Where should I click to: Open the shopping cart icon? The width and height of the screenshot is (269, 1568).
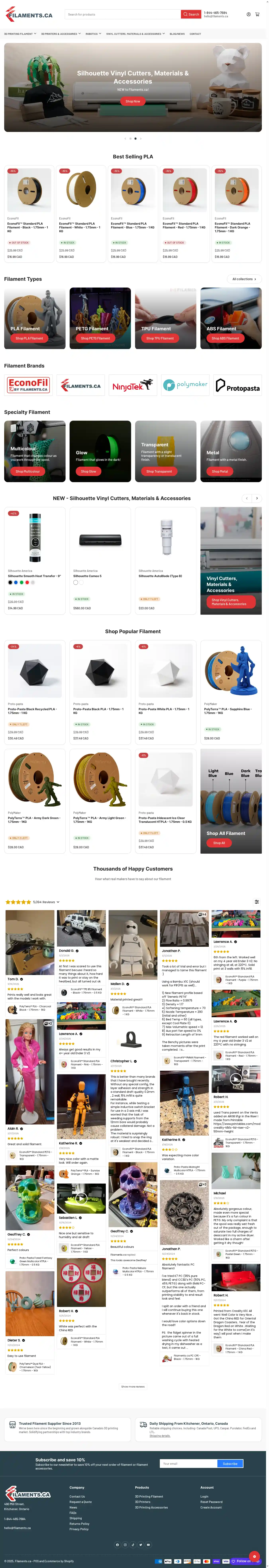click(x=257, y=14)
